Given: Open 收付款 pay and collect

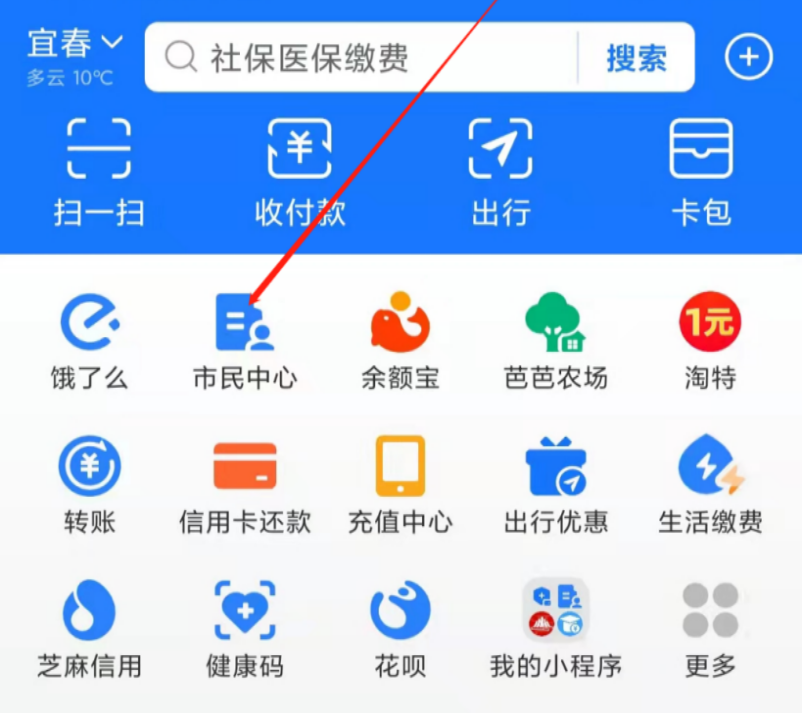Looking at the screenshot, I should coord(299,170).
